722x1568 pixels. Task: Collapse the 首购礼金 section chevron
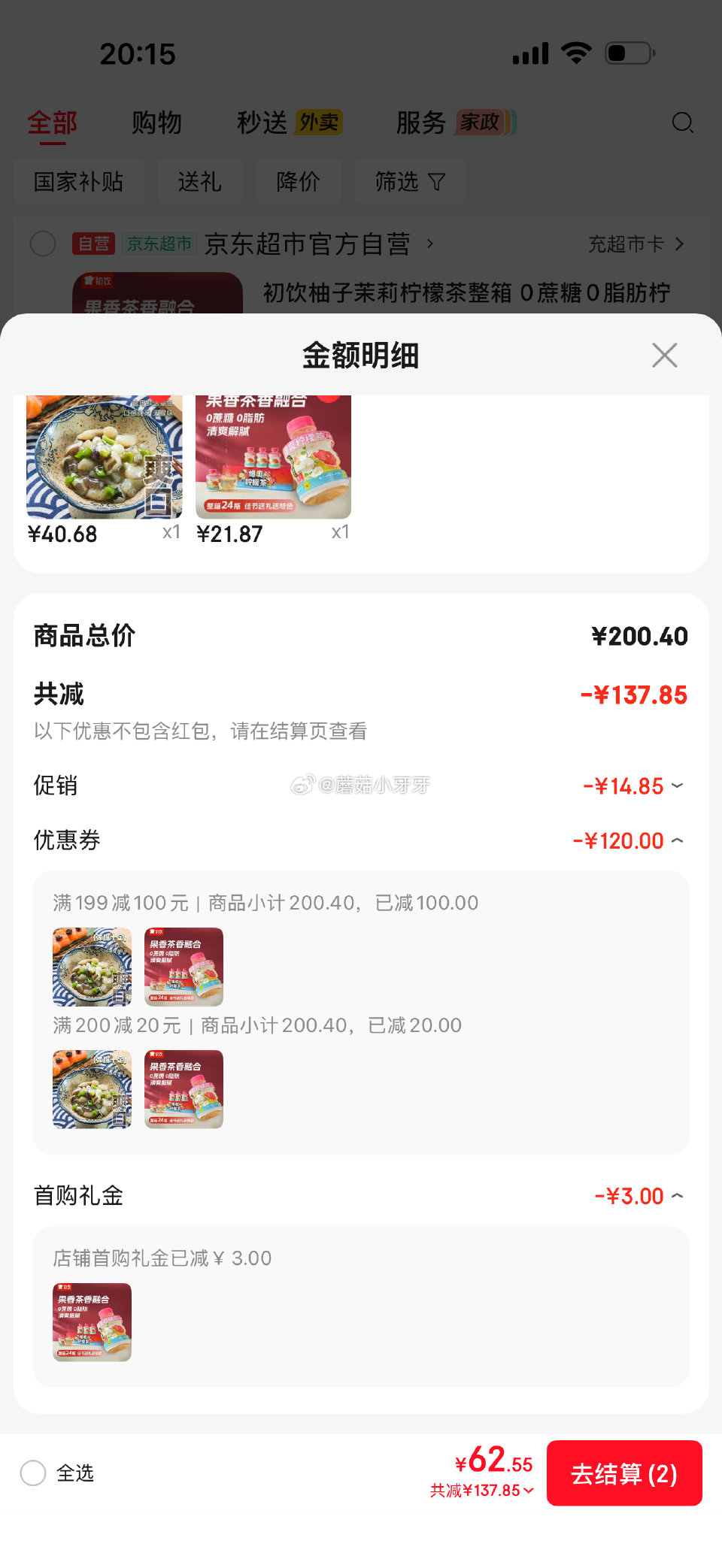[676, 1195]
